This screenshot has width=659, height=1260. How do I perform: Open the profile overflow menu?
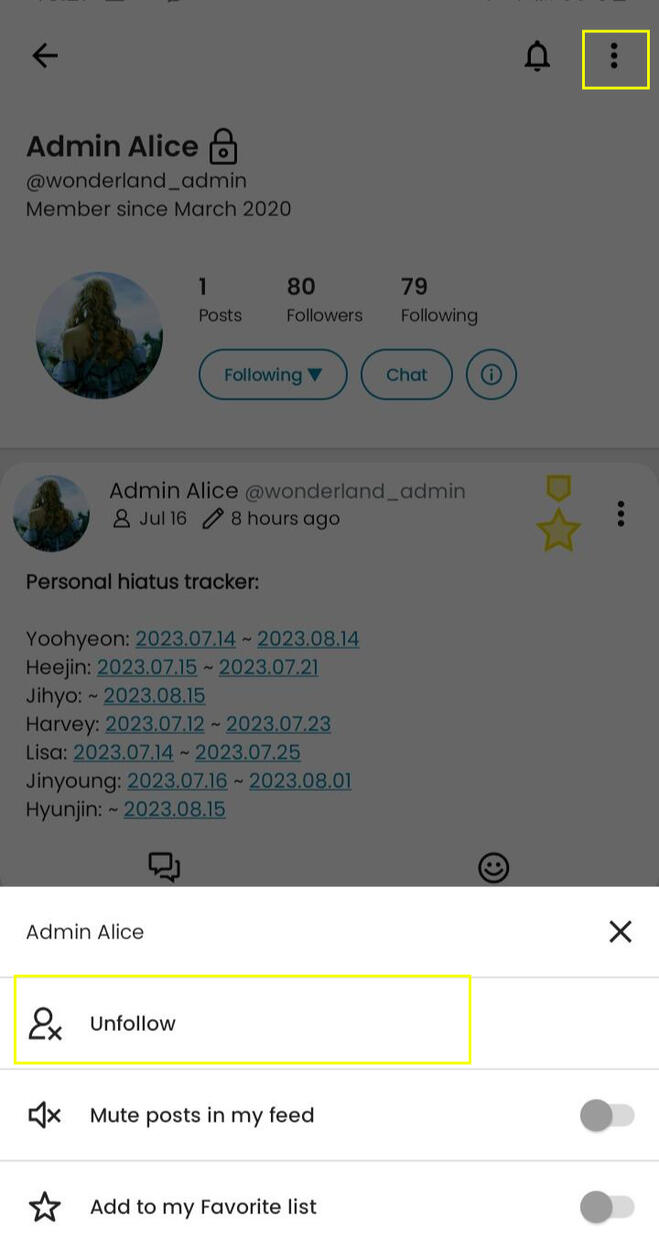click(x=614, y=56)
